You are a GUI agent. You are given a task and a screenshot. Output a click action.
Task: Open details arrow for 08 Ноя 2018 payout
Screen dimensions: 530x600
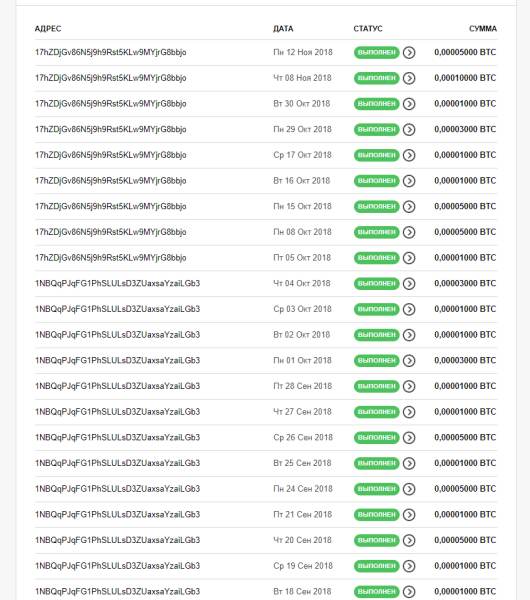click(x=409, y=78)
